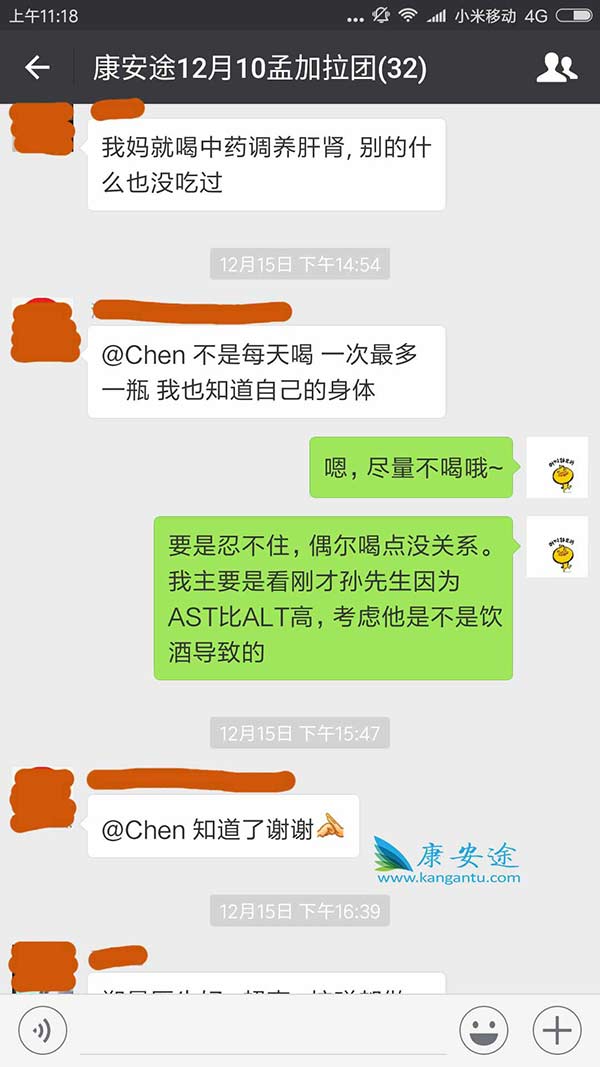Open the avatar beside "嗯，尽量不喝哦~"
The width and height of the screenshot is (600, 1067).
pyautogui.click(x=557, y=467)
